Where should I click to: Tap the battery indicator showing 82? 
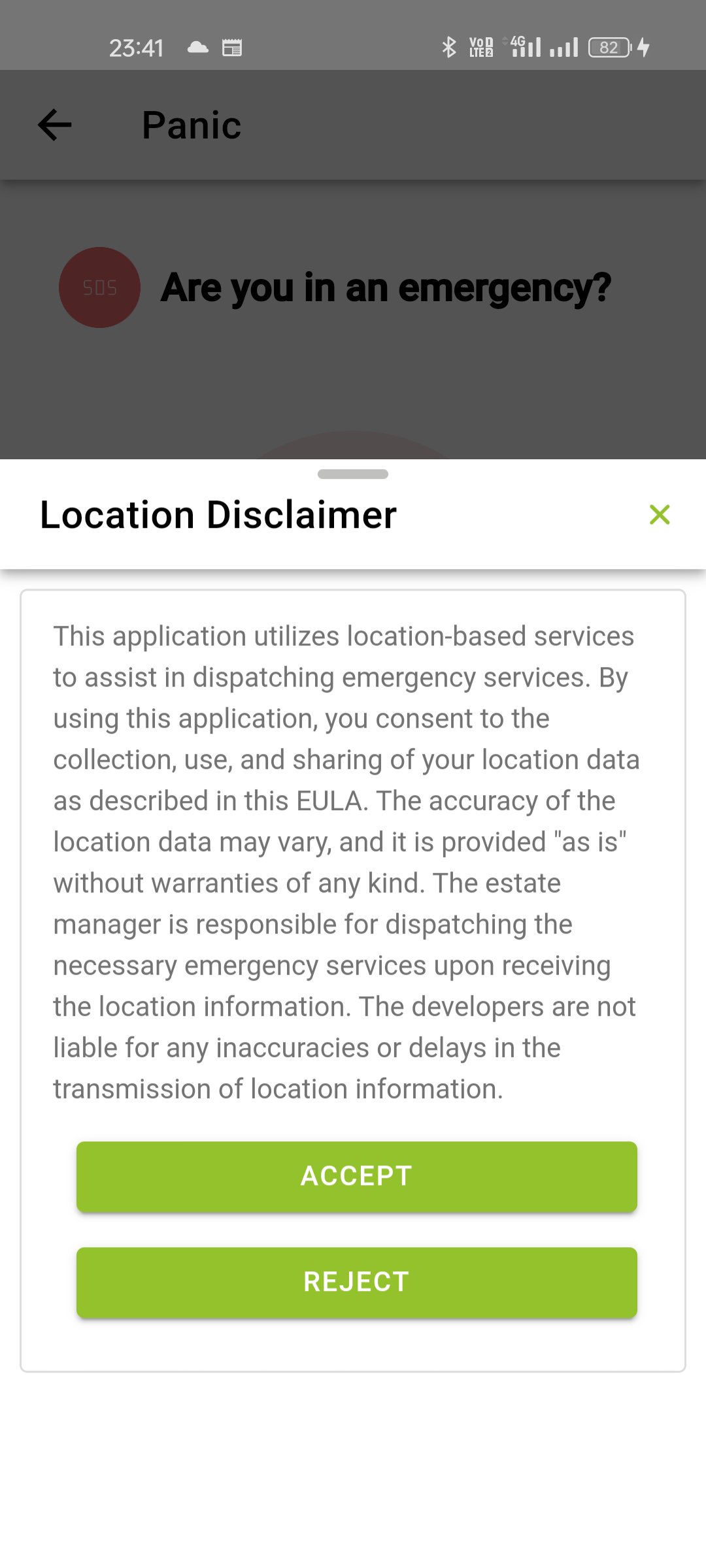[x=609, y=46]
